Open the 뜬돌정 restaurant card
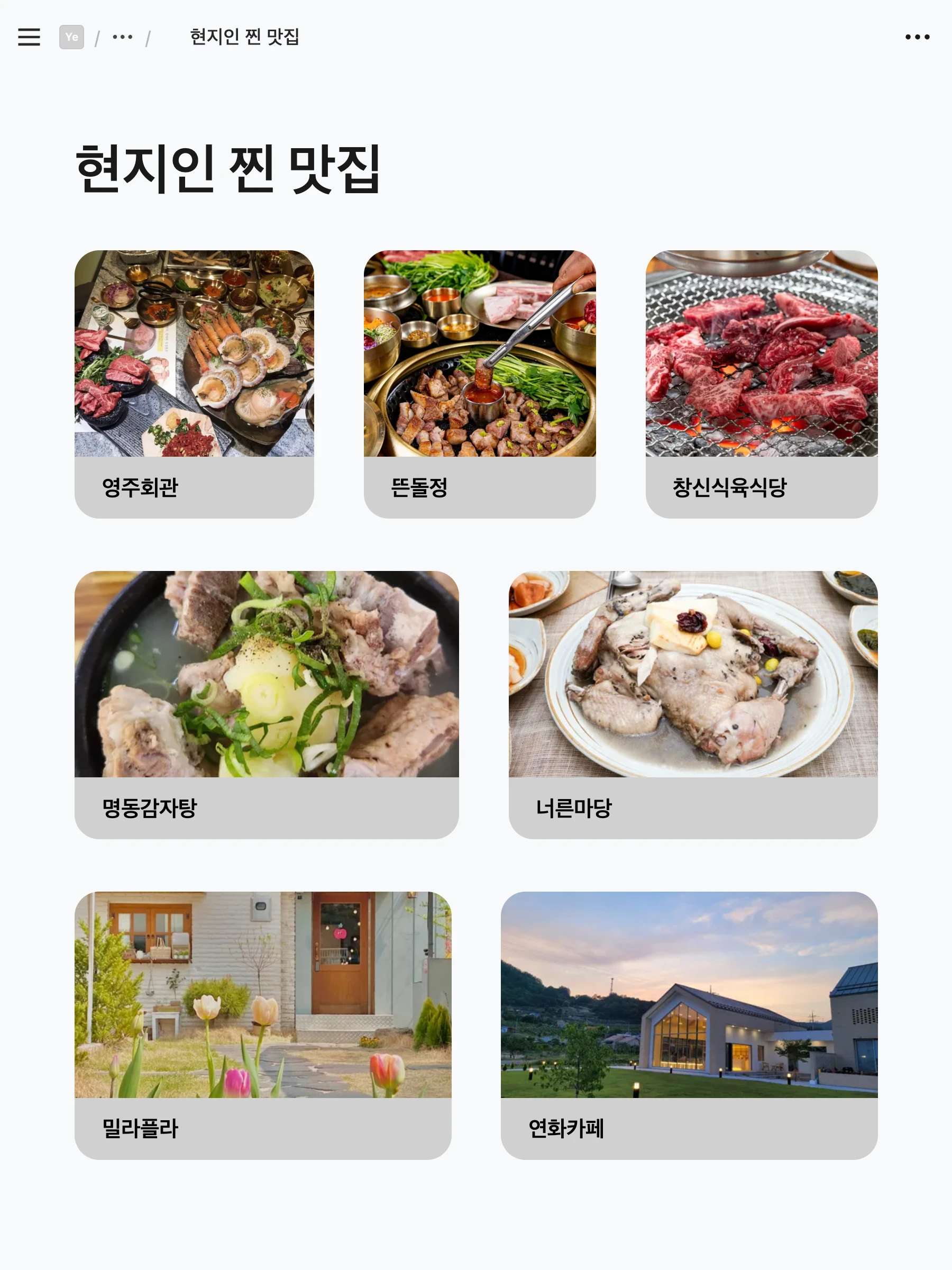 [x=479, y=384]
